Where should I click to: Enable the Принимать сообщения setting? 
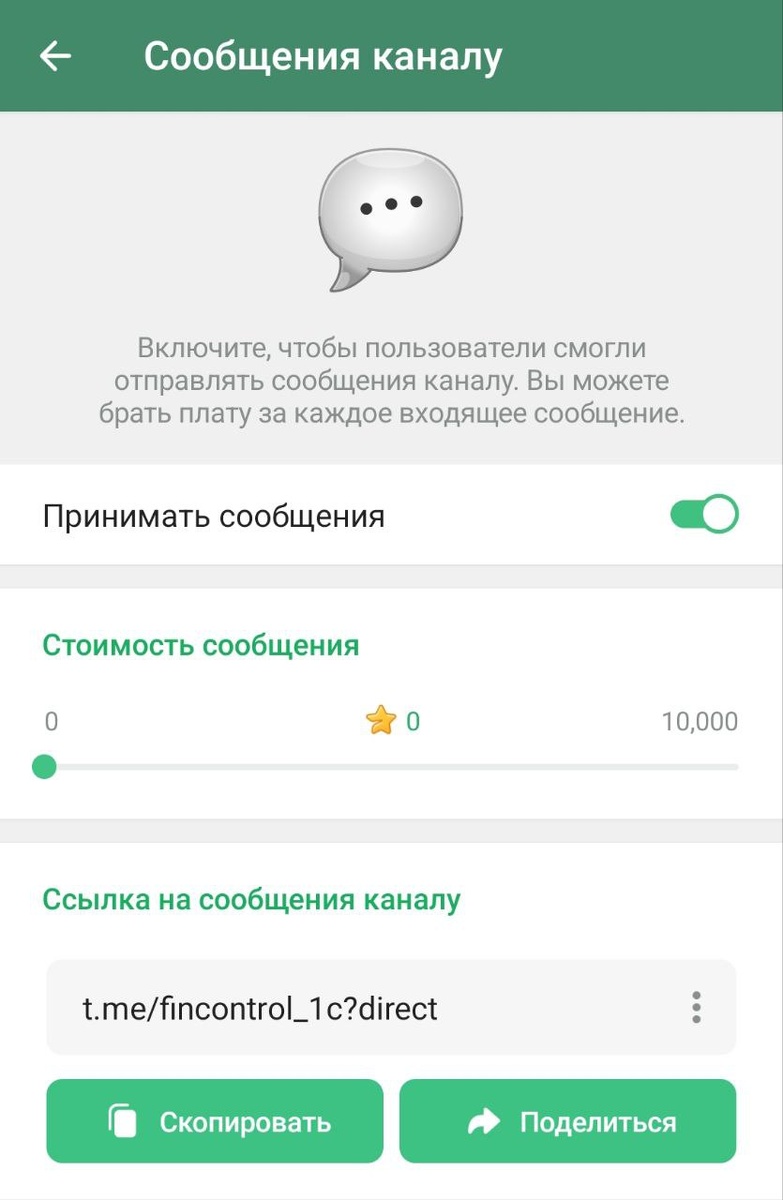(x=705, y=514)
